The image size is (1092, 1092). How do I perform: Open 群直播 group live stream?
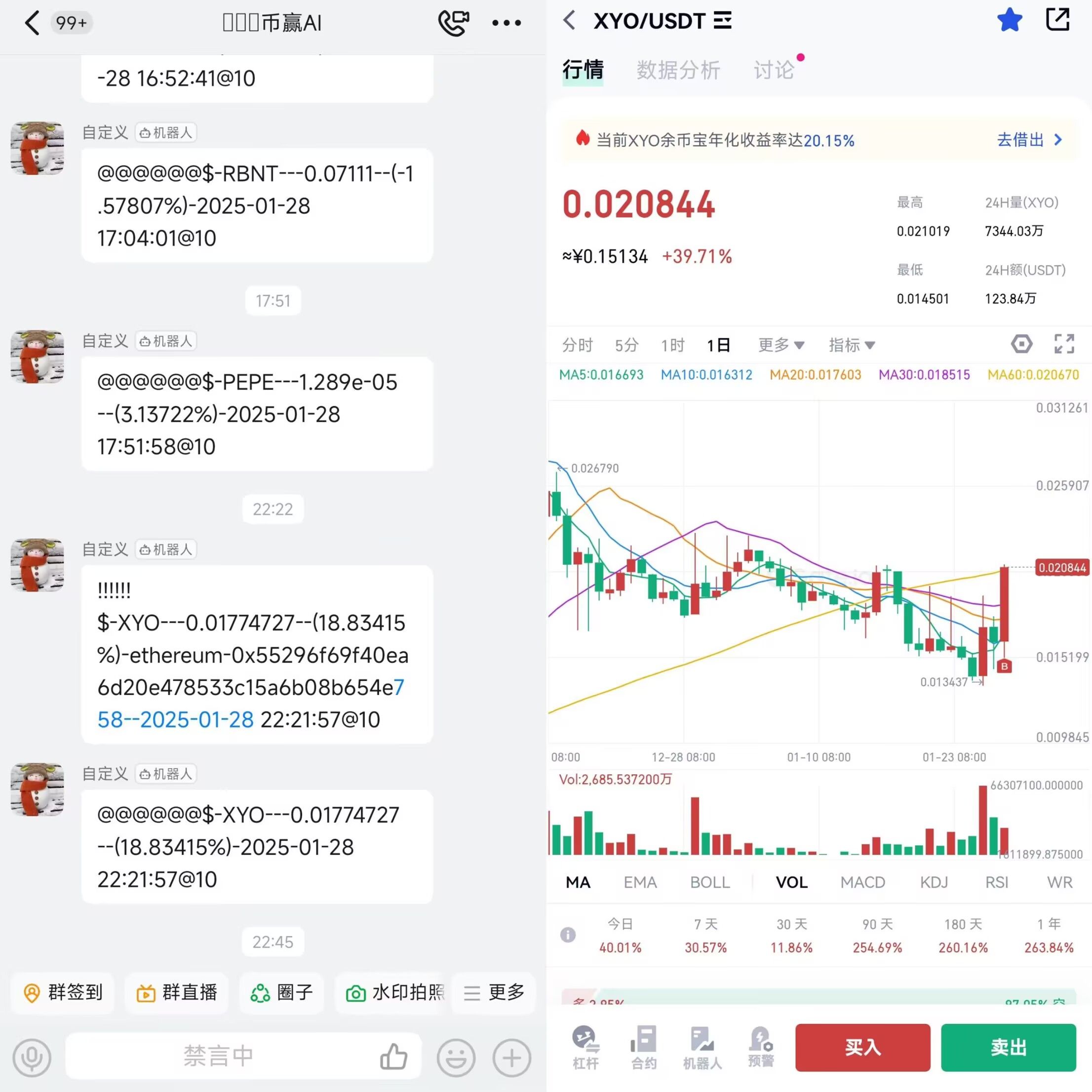pos(177,992)
